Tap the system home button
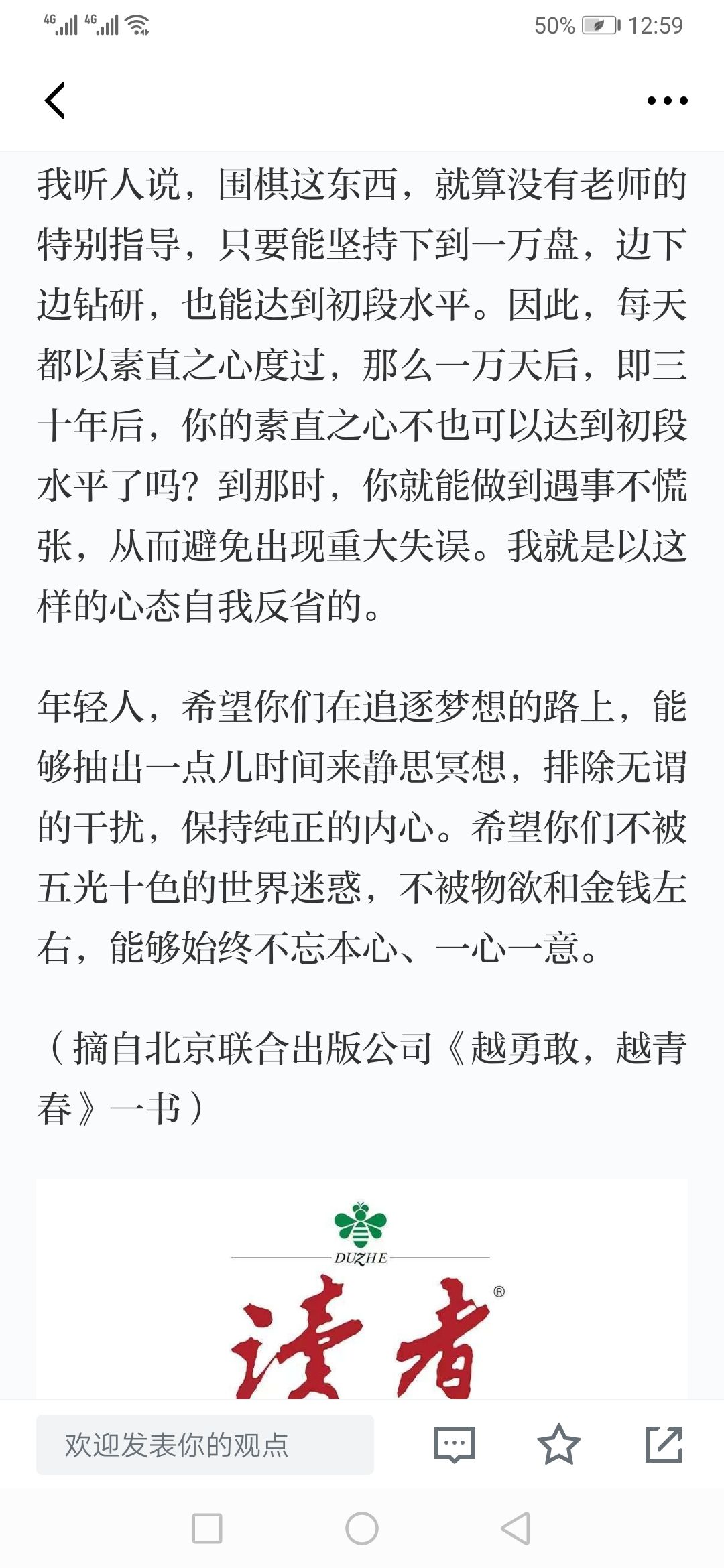Image resolution: width=724 pixels, height=1568 pixels. [x=362, y=1528]
